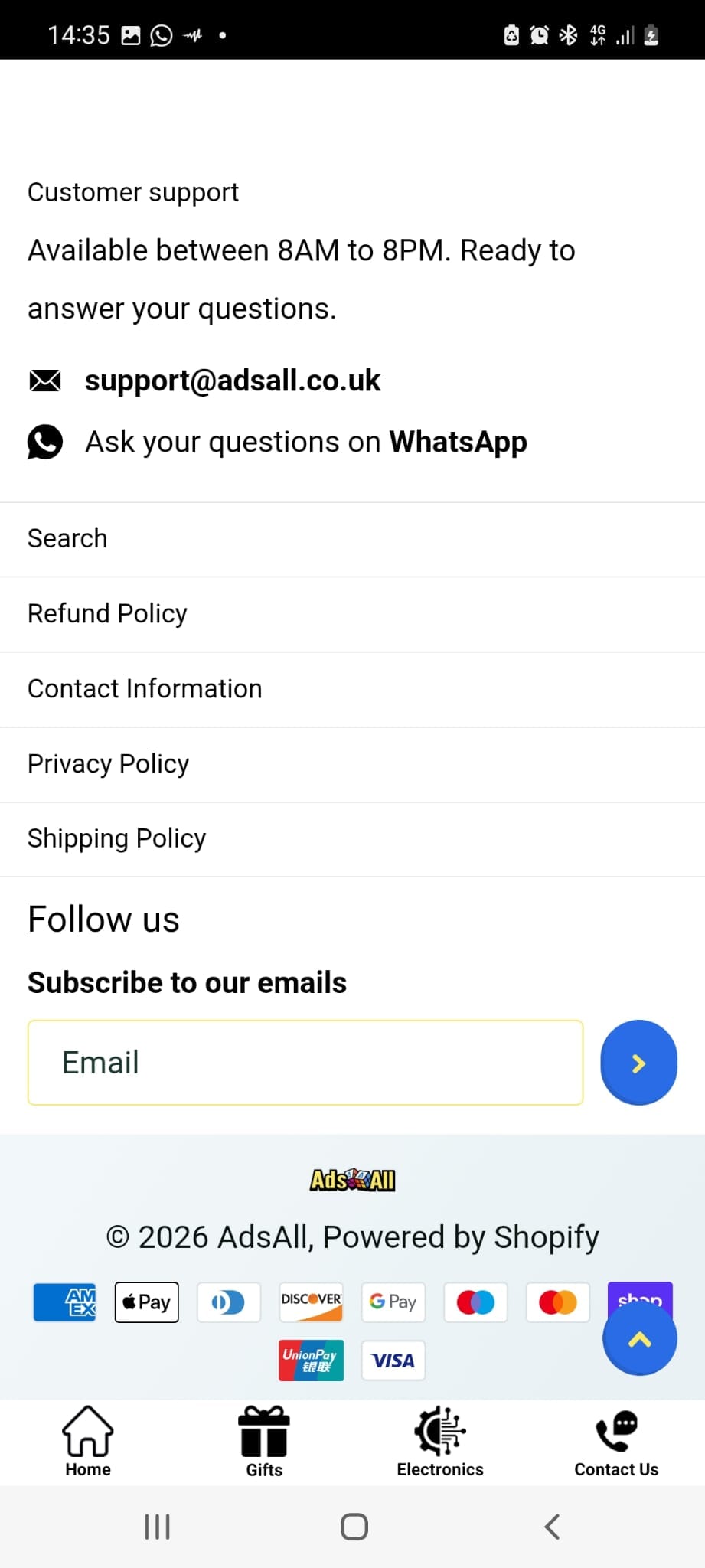
Task: Open the Privacy Policy page
Action: click(x=108, y=763)
